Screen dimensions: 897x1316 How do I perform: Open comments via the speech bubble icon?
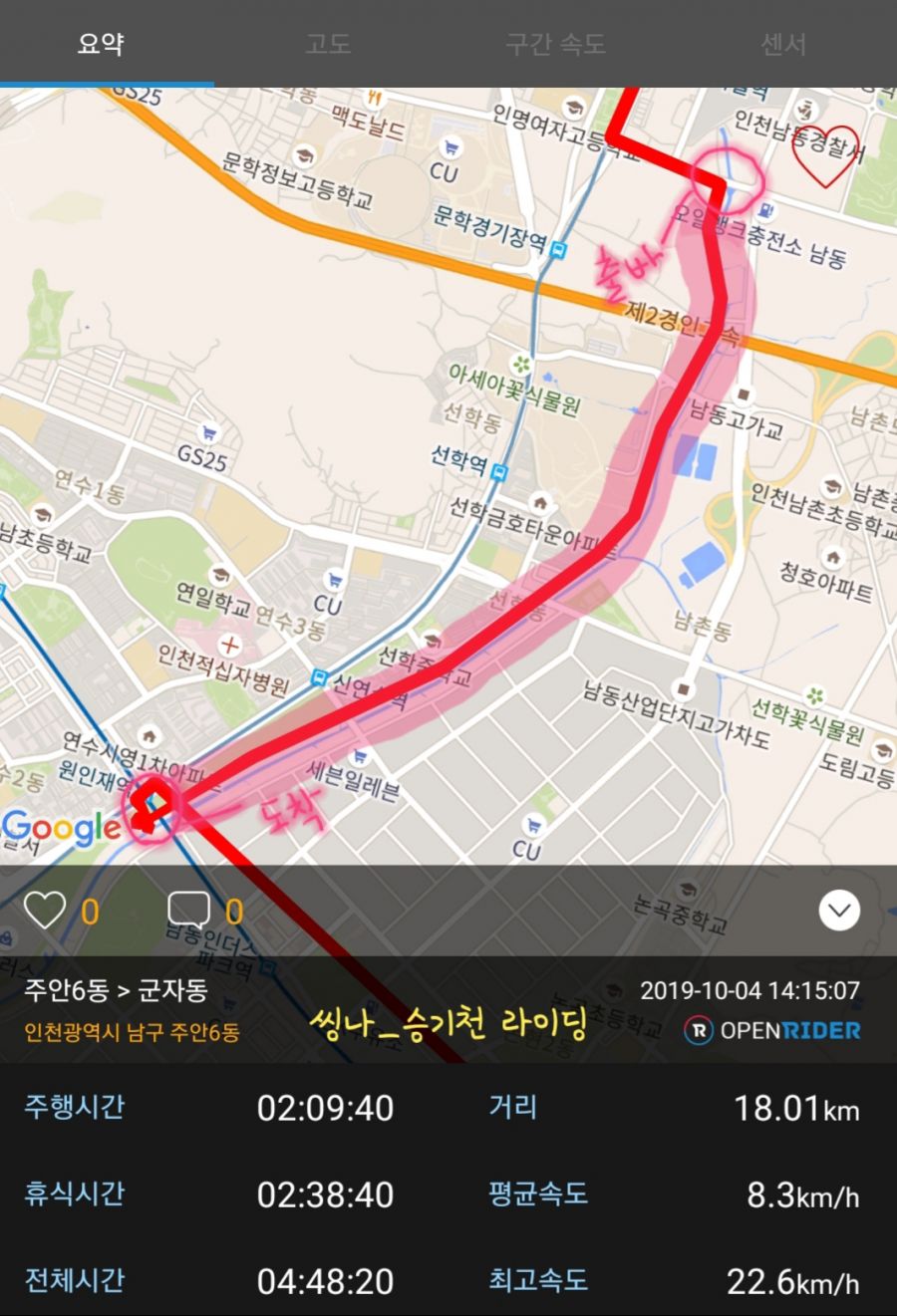point(188,911)
